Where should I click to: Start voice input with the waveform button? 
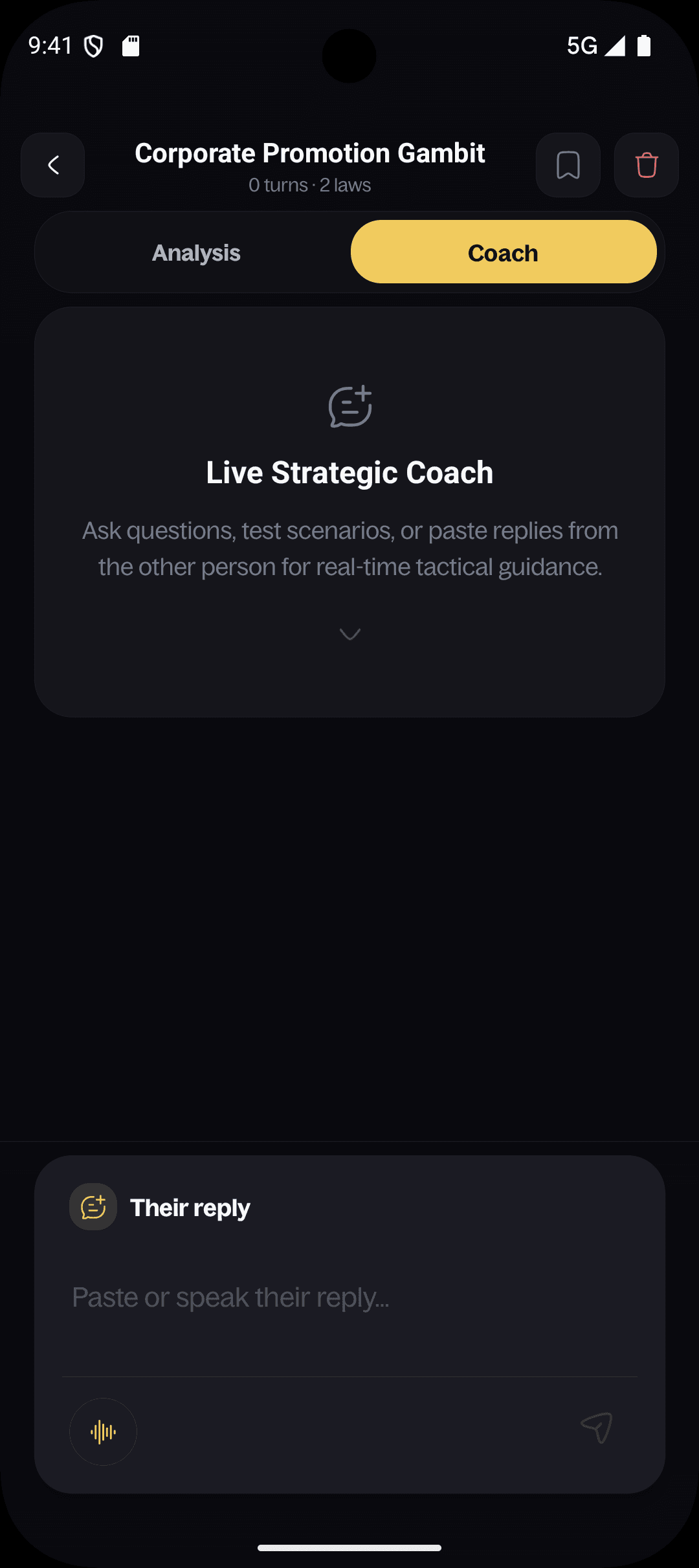pos(103,1432)
